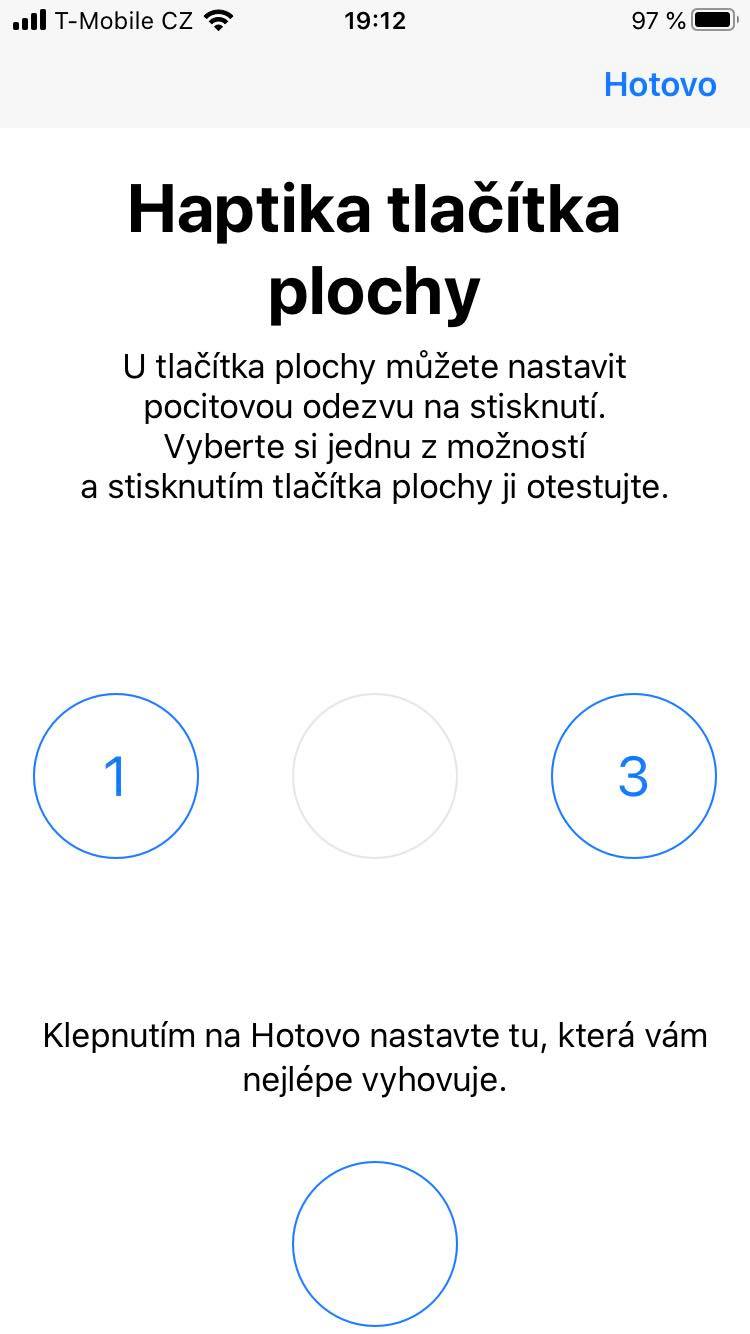750x1334 pixels.
Task: Choose the middle haptic option circle
Action: point(375,776)
